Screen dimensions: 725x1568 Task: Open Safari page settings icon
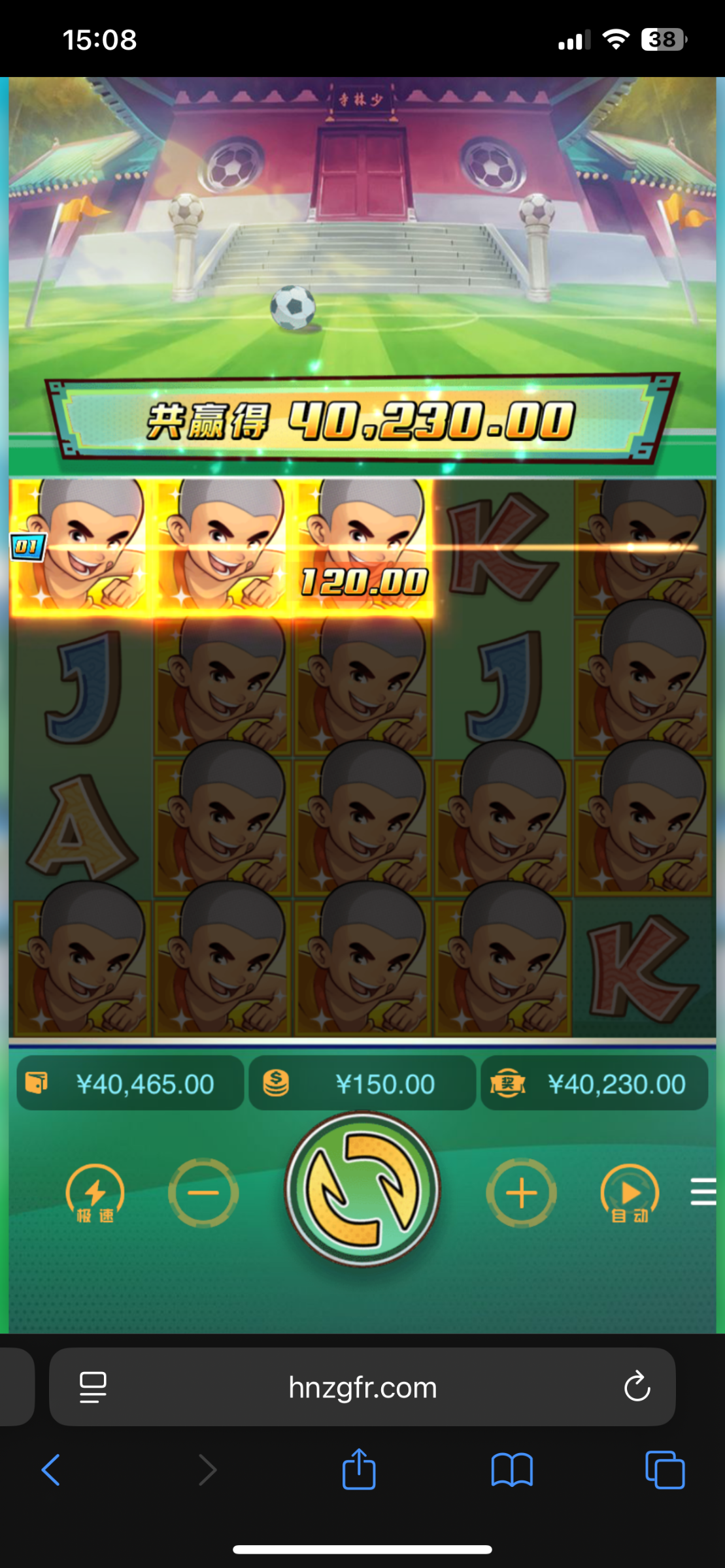click(x=93, y=1387)
